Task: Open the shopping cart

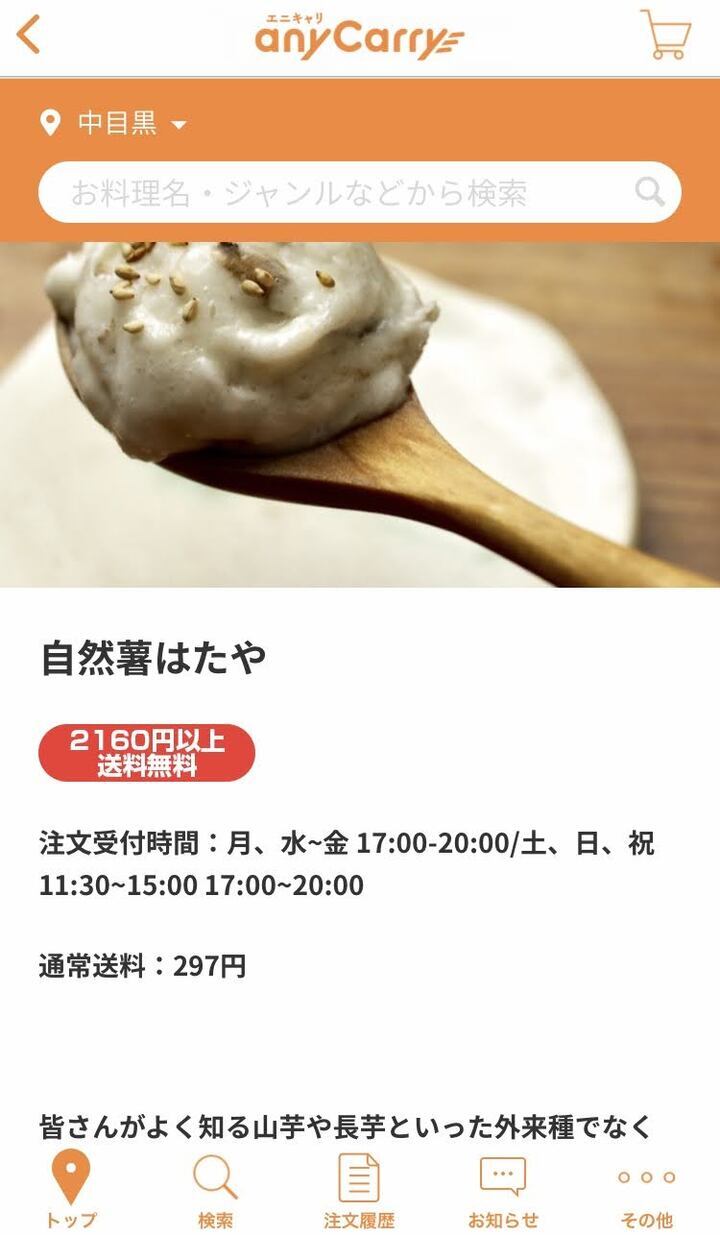Action: 665,36
